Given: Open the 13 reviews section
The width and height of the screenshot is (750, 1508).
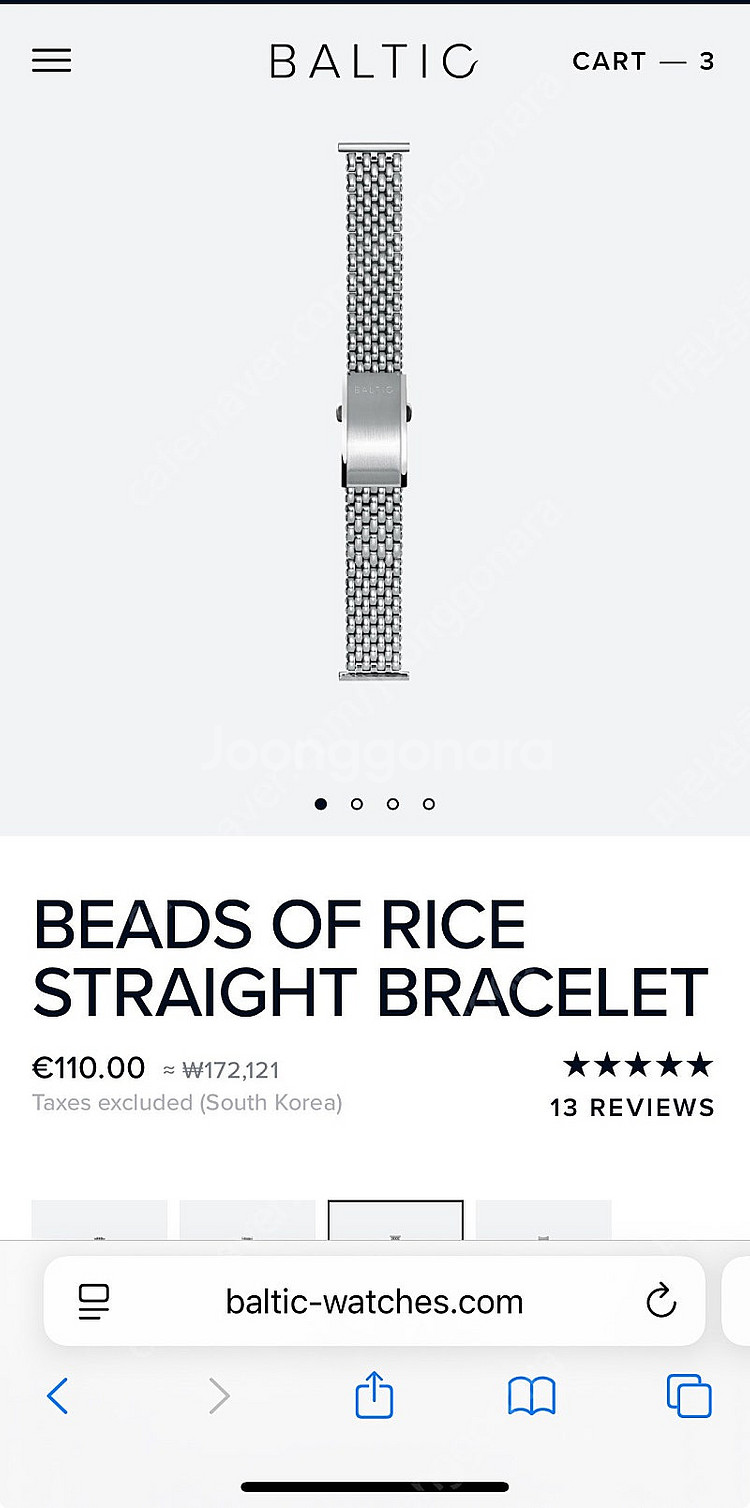Looking at the screenshot, I should 632,1107.
